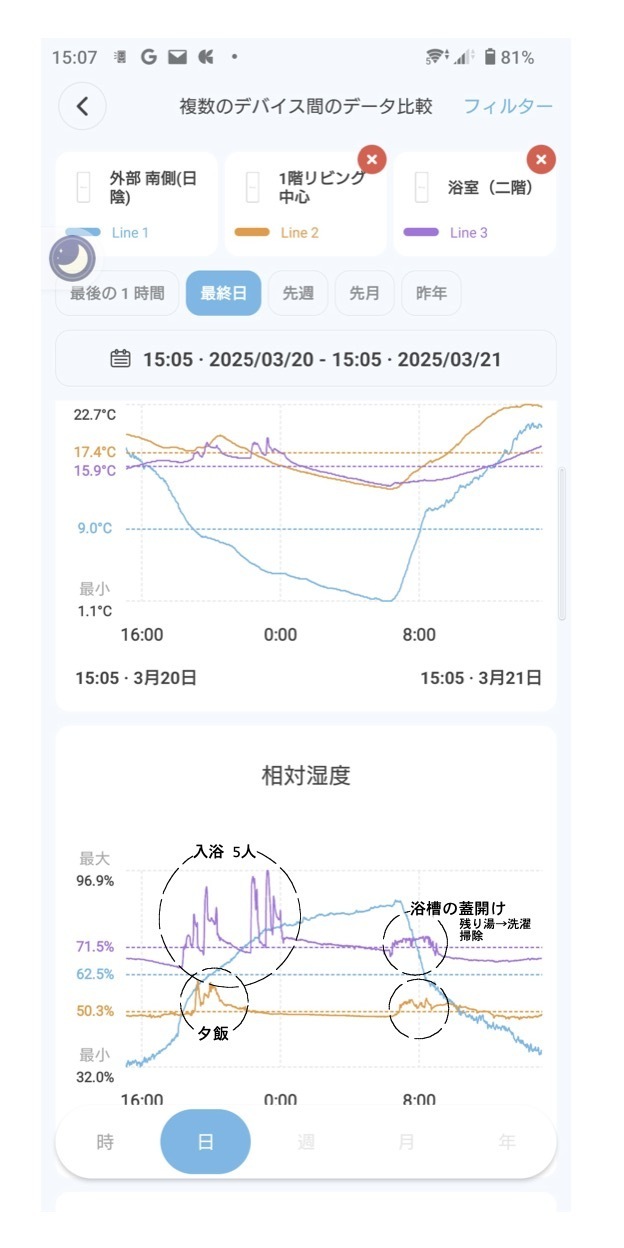Screen dimensions: 624x1248
Task: Remove the 1階リビング中心 device card
Action: click(x=372, y=159)
